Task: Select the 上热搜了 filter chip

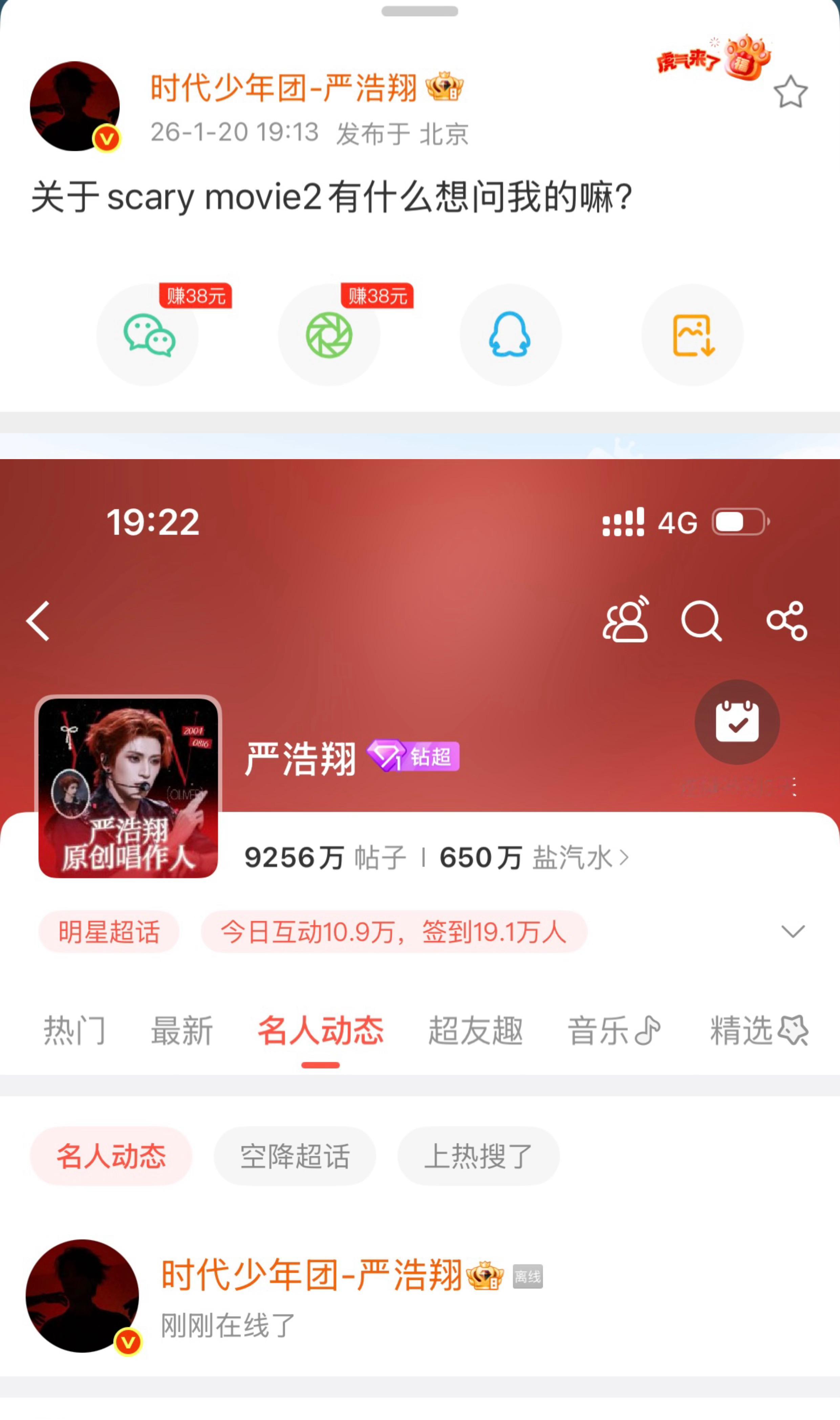Action: [x=478, y=1156]
